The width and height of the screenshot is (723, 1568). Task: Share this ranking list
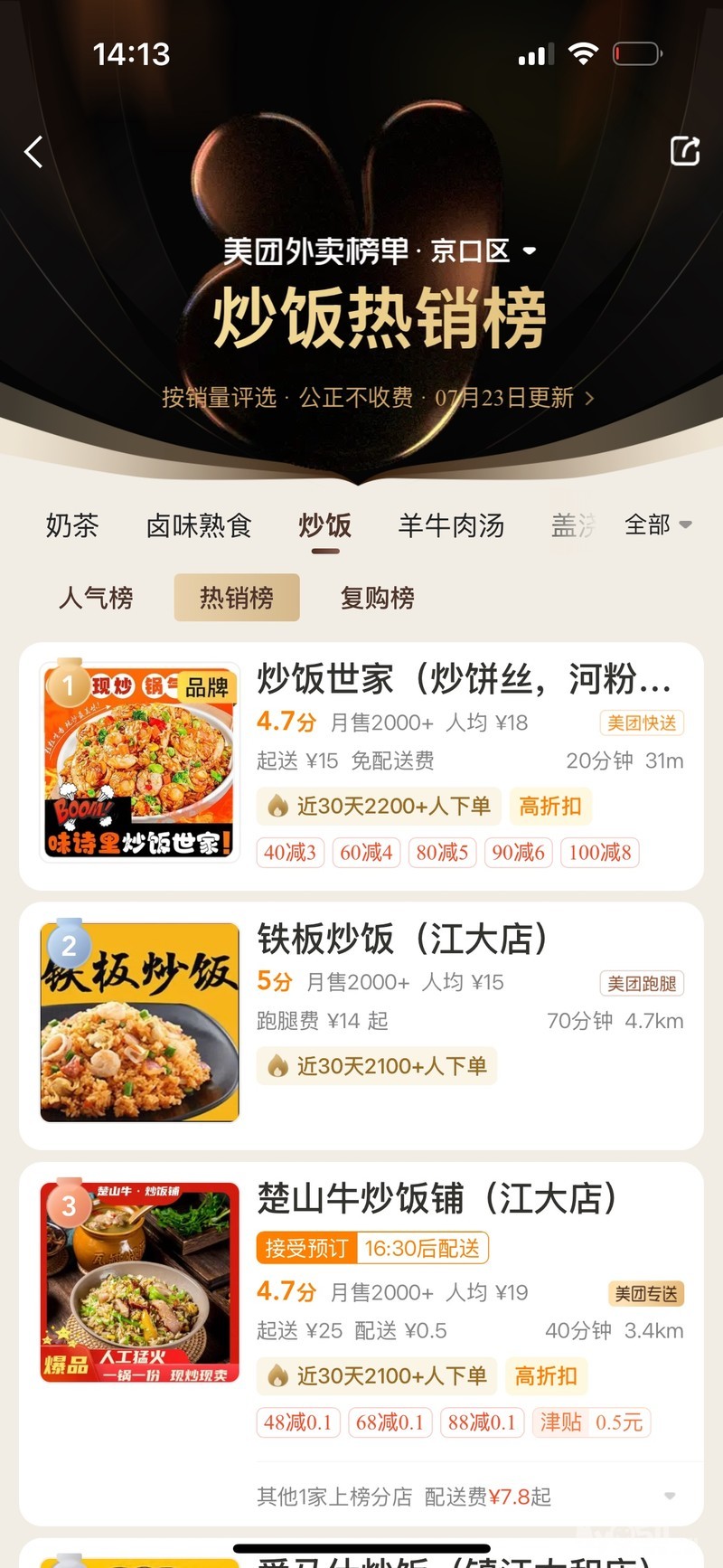click(685, 151)
